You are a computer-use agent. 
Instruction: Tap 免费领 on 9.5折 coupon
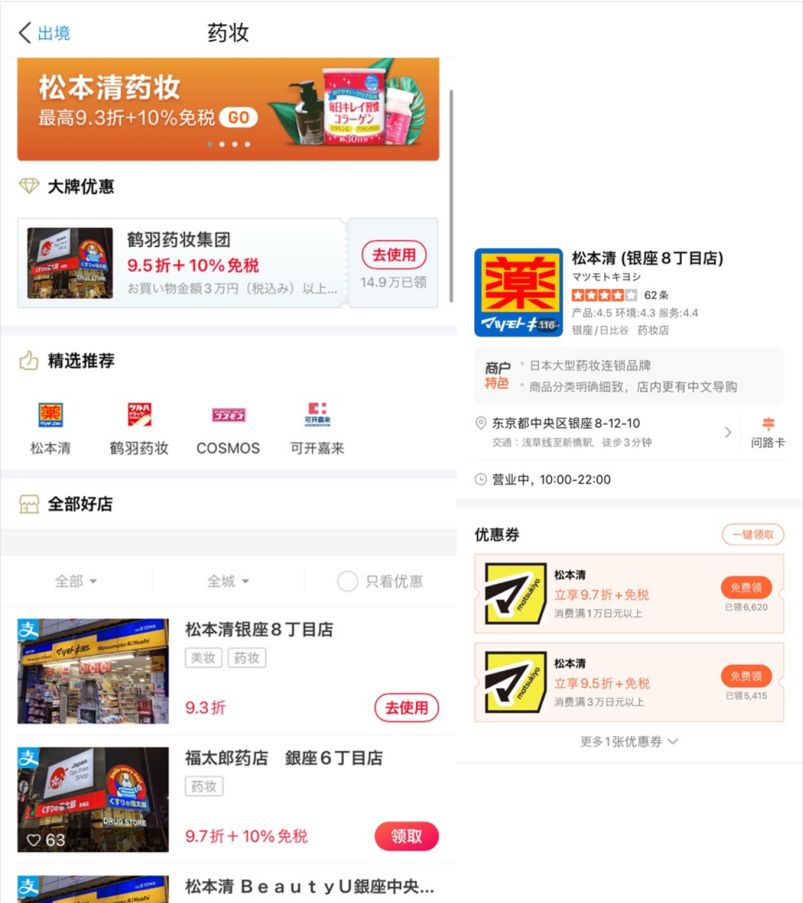[747, 676]
